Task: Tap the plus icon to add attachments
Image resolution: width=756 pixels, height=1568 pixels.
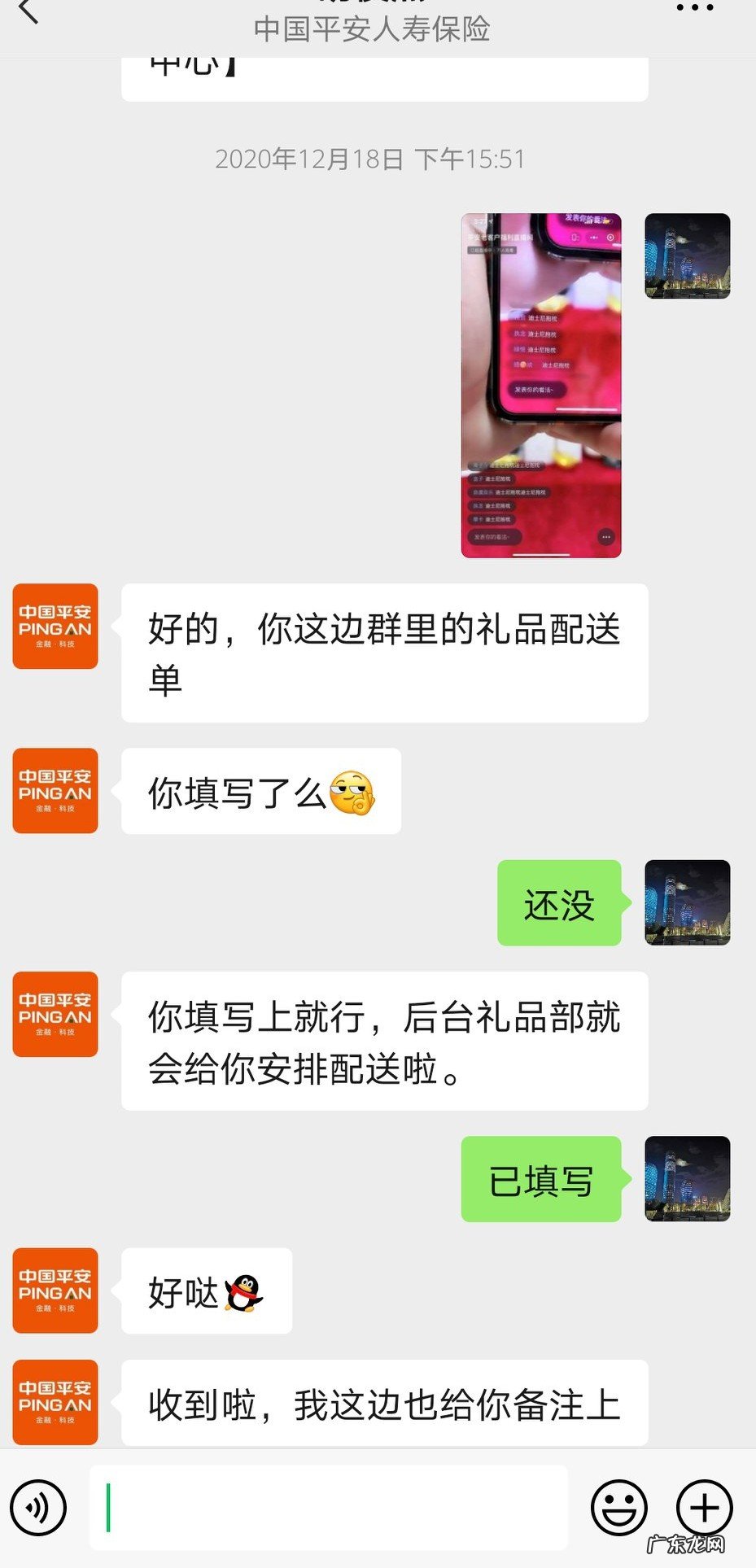Action: pyautogui.click(x=701, y=1506)
